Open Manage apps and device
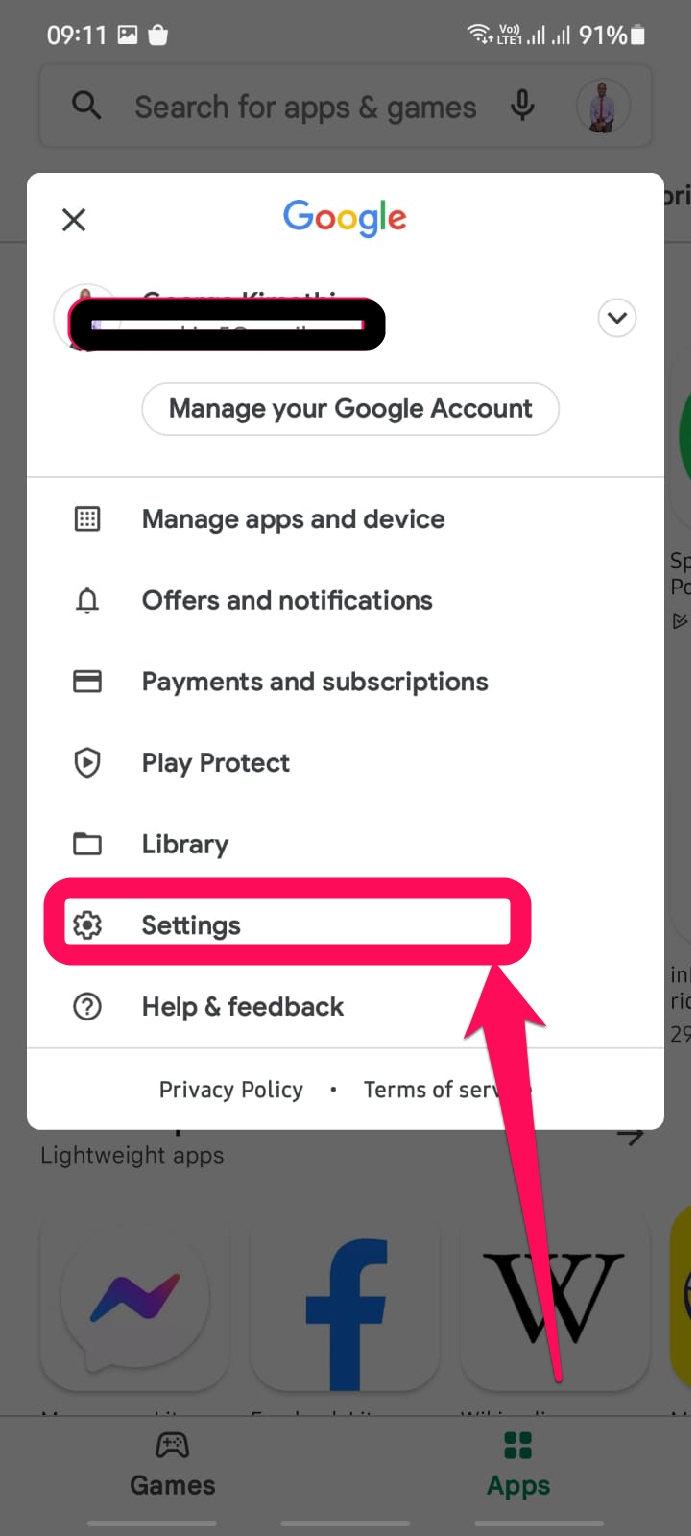691x1536 pixels. click(x=345, y=519)
